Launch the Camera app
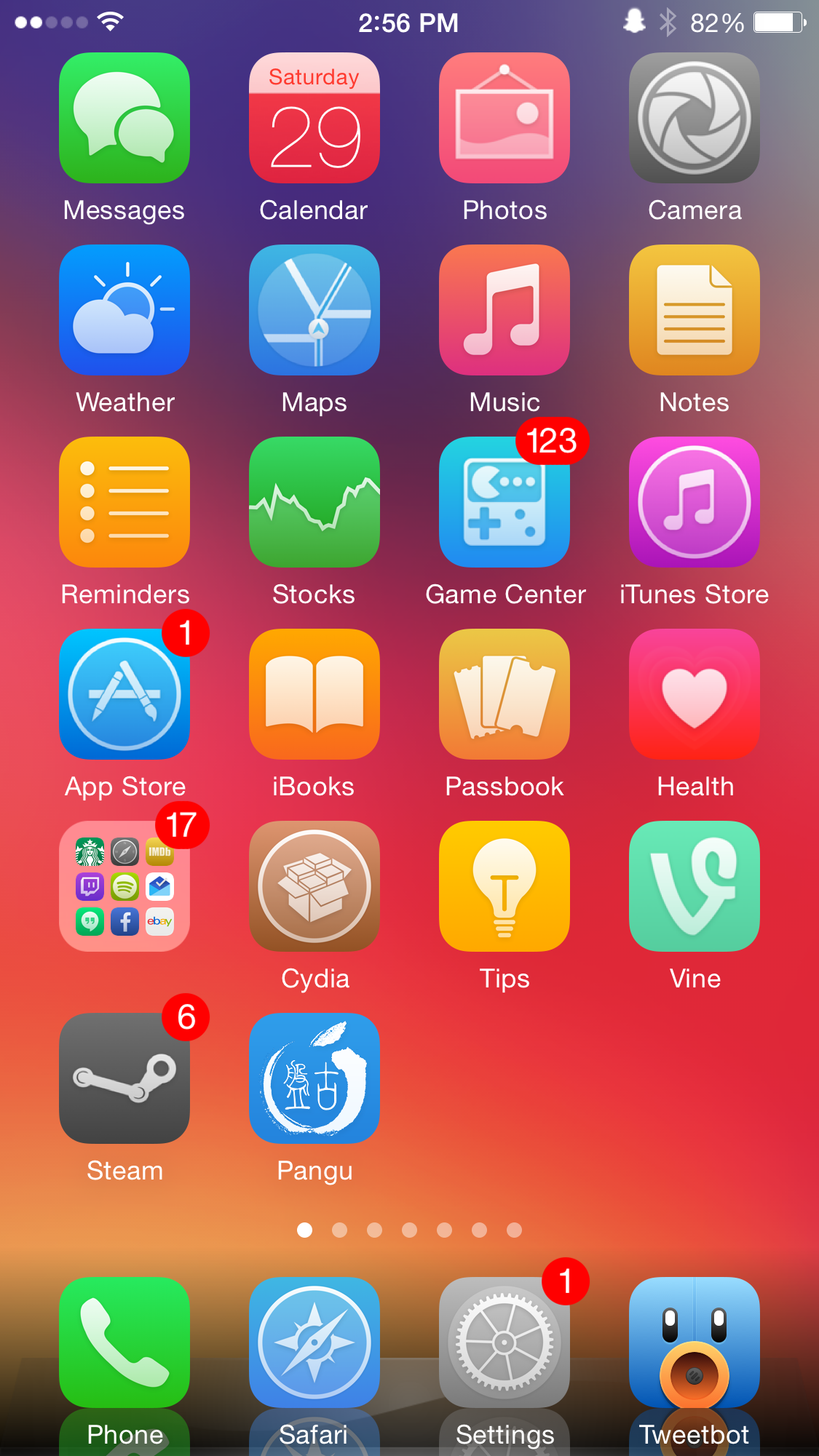Screen dimensions: 819x1456 tap(695, 118)
